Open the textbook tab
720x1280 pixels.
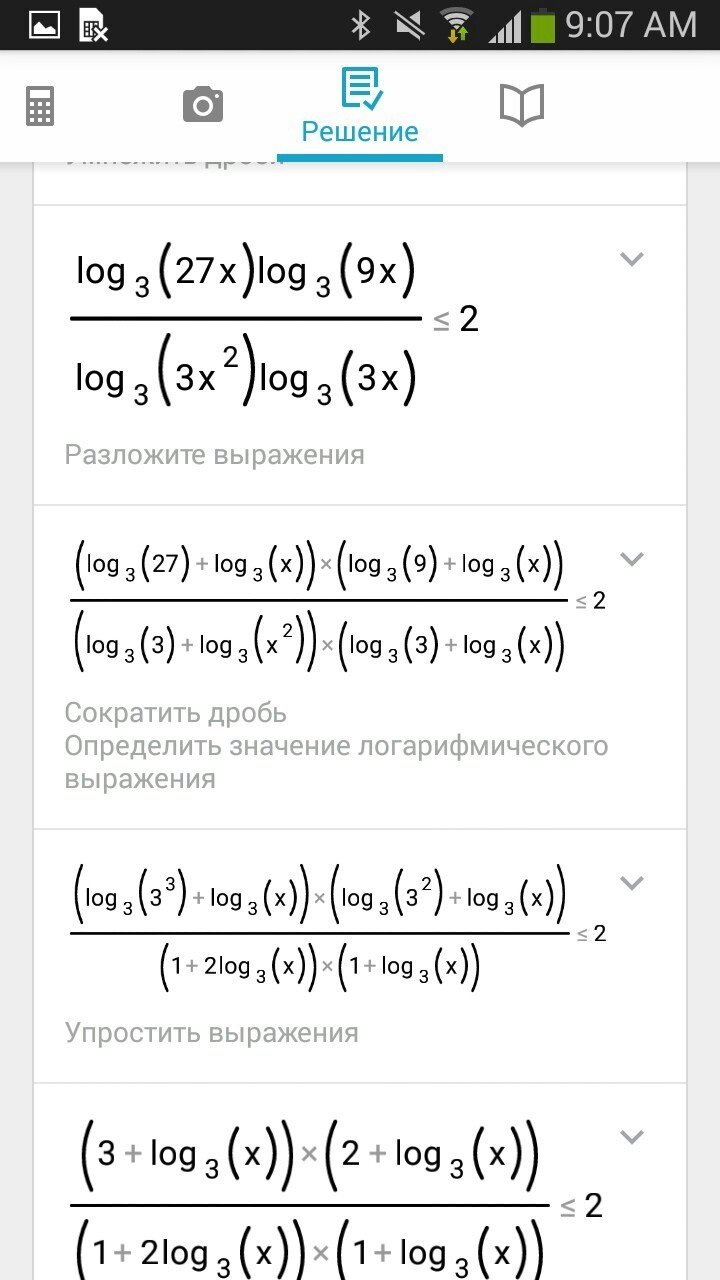(x=521, y=104)
